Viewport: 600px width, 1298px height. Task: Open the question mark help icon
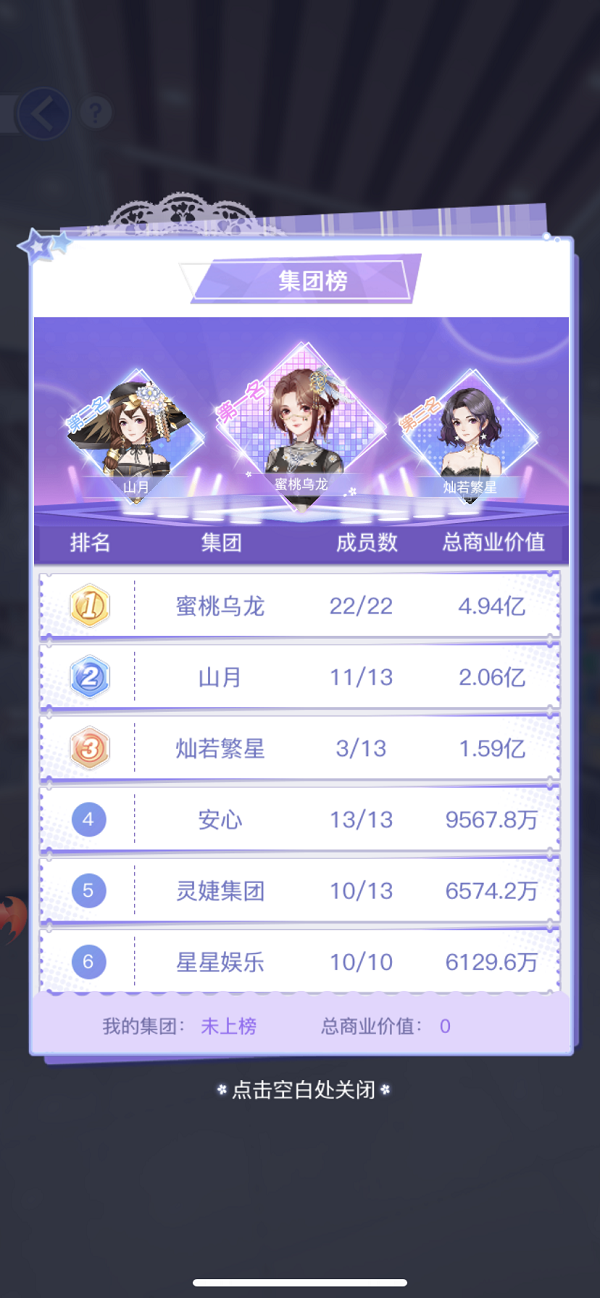[x=95, y=112]
